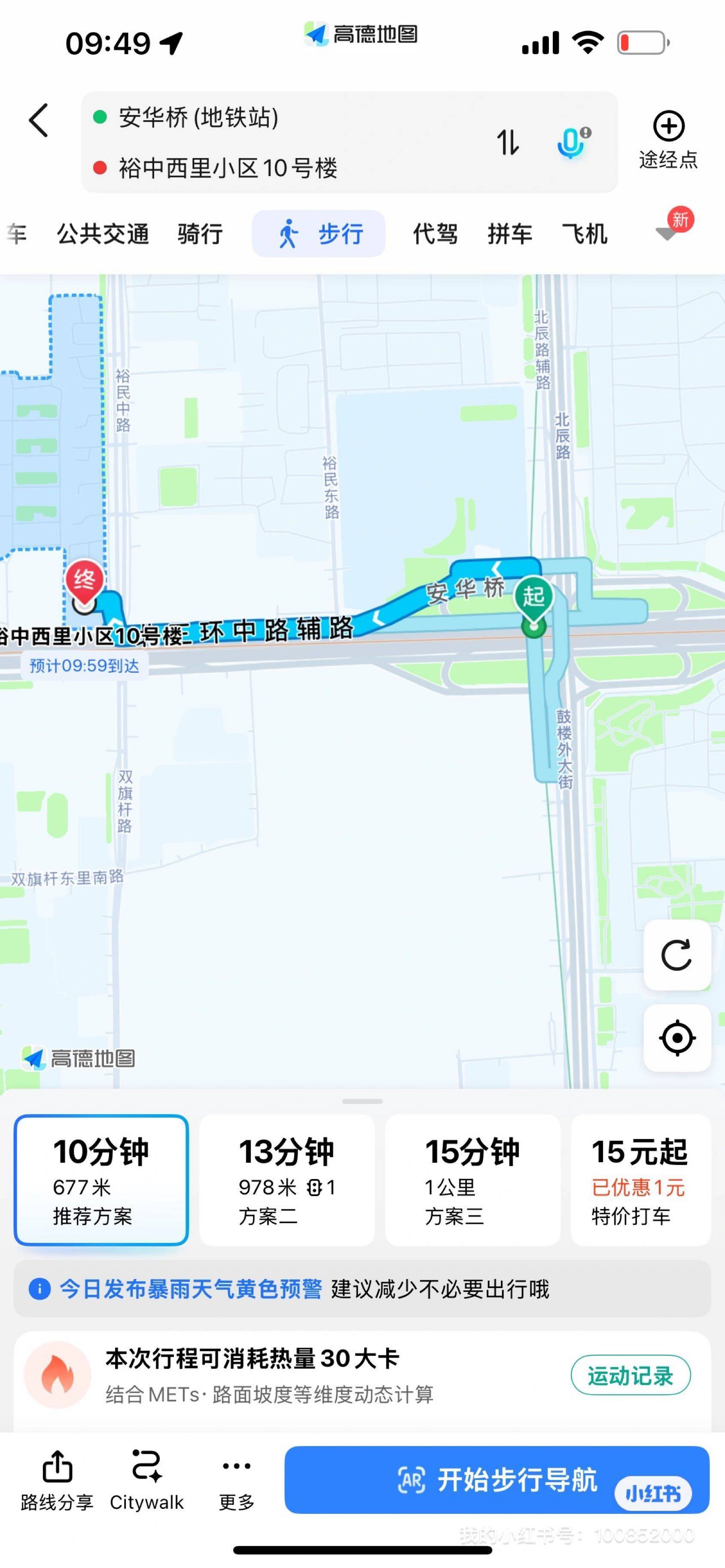Recenter map to my location

point(677,1038)
